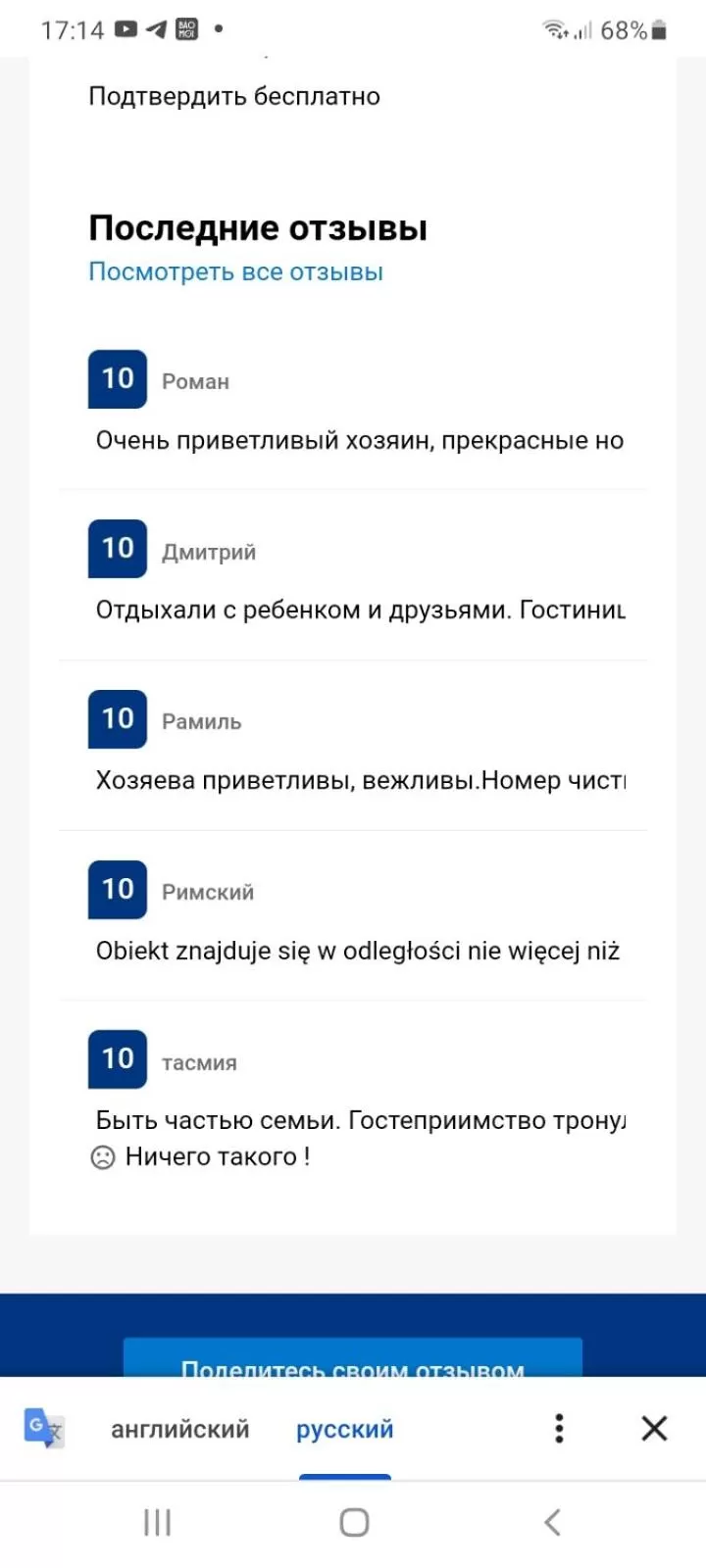Open Роман's review

click(x=359, y=440)
